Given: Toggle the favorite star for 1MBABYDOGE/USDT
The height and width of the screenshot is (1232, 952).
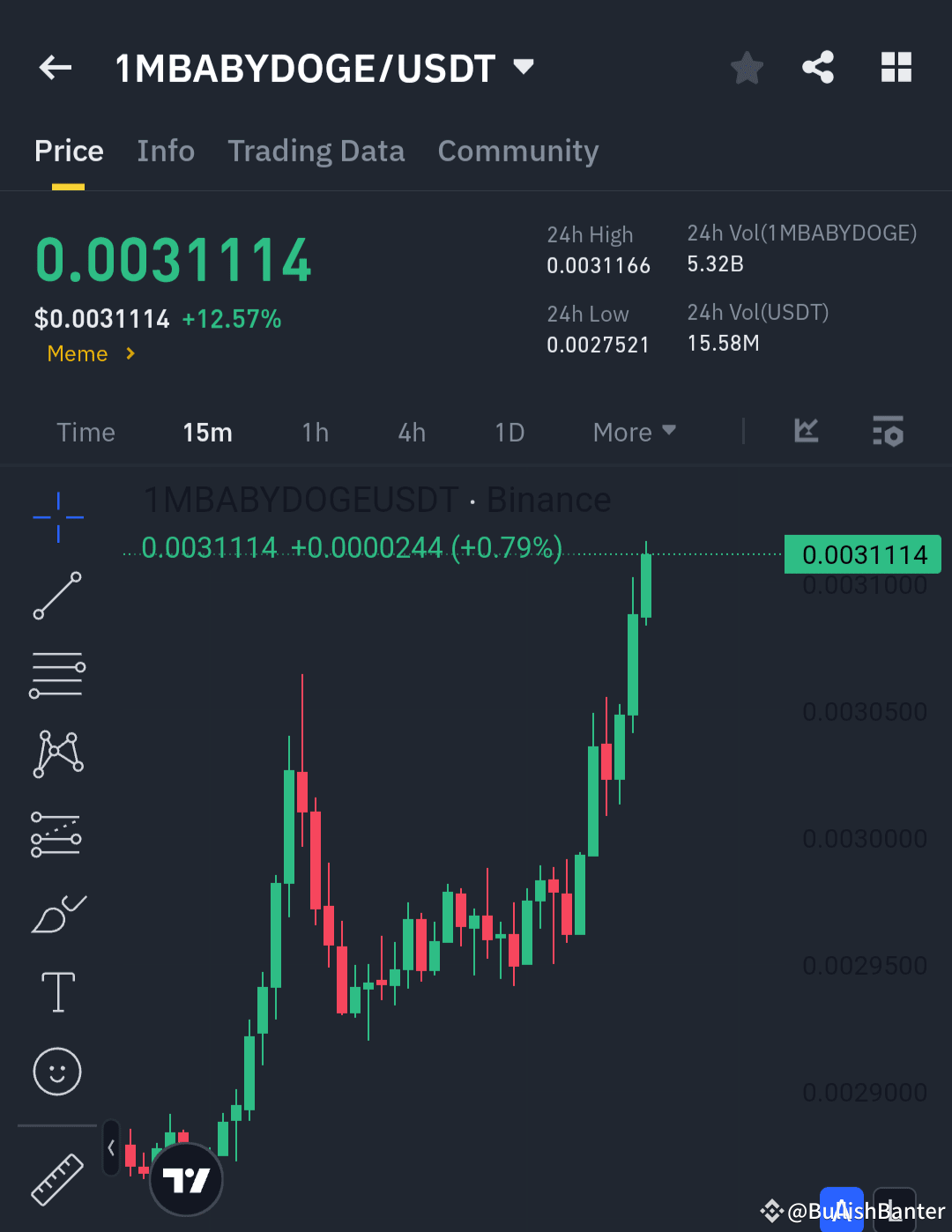Looking at the screenshot, I should pos(747,67).
